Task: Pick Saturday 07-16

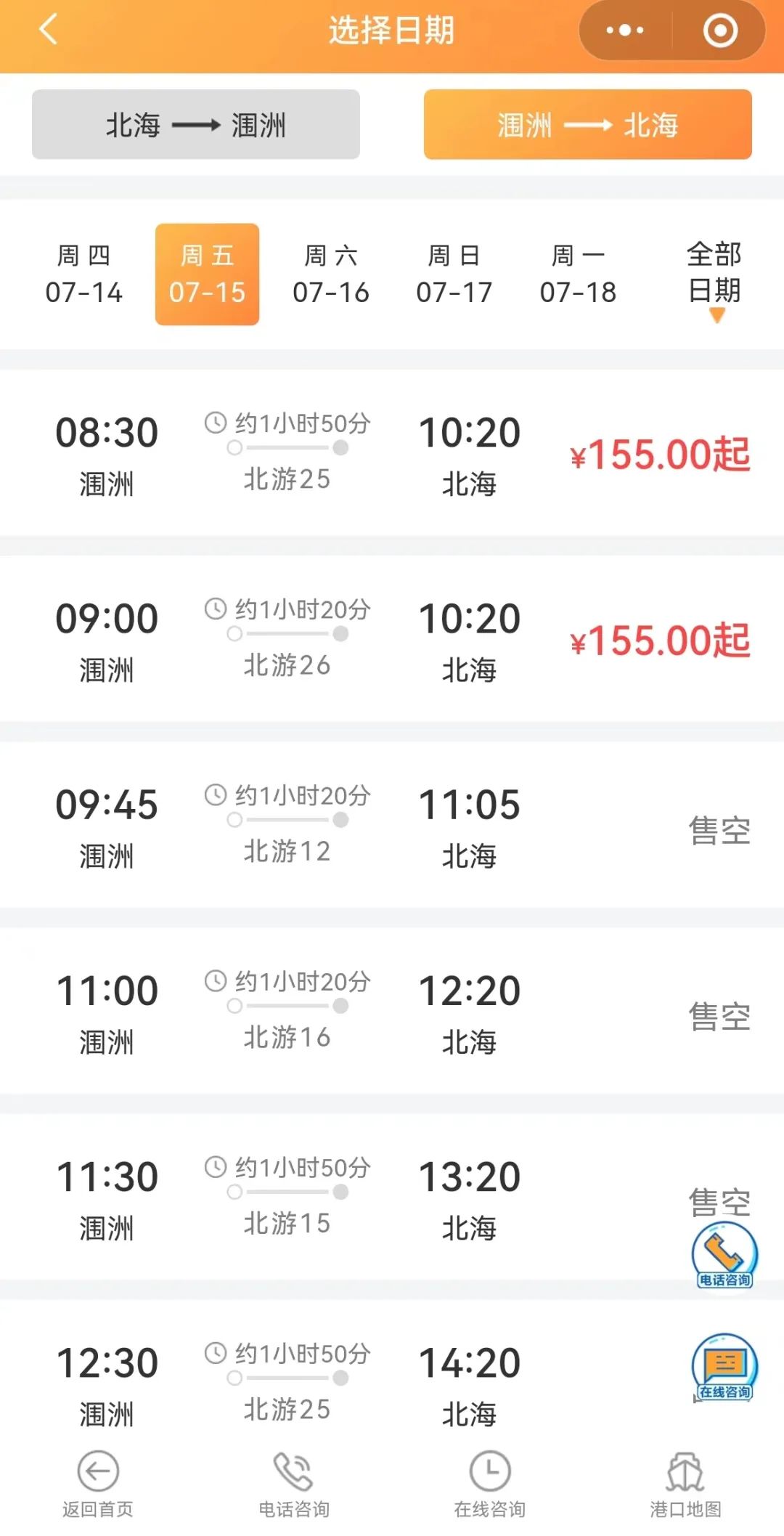Action: click(331, 275)
